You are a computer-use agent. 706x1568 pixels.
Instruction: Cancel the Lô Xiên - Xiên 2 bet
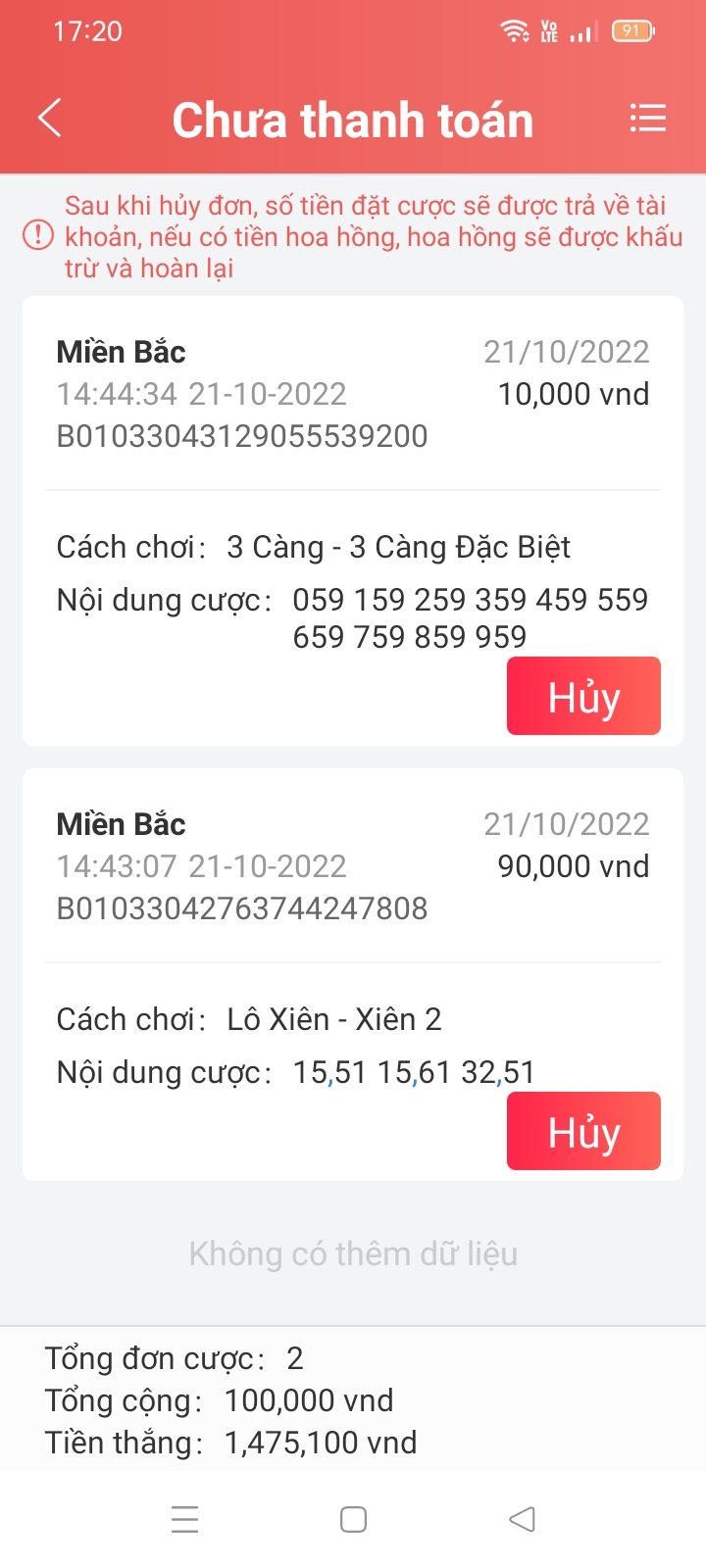coord(583,1131)
